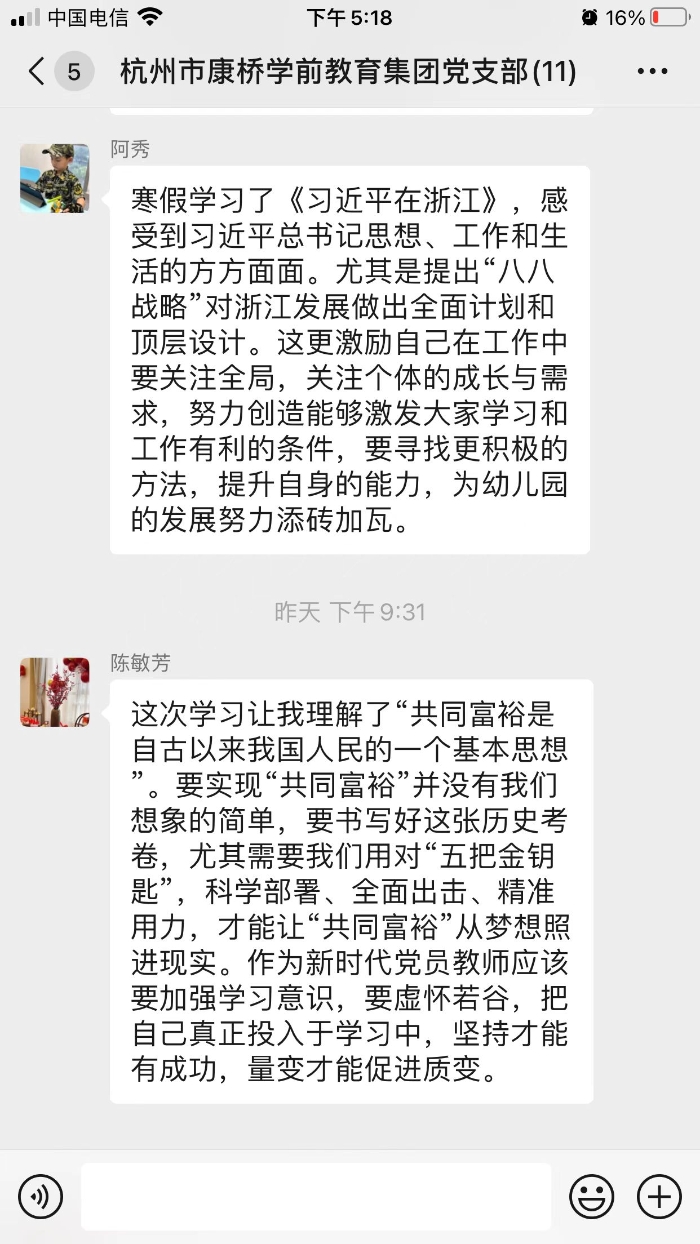
Task: Focus the message text field
Action: point(315,1196)
